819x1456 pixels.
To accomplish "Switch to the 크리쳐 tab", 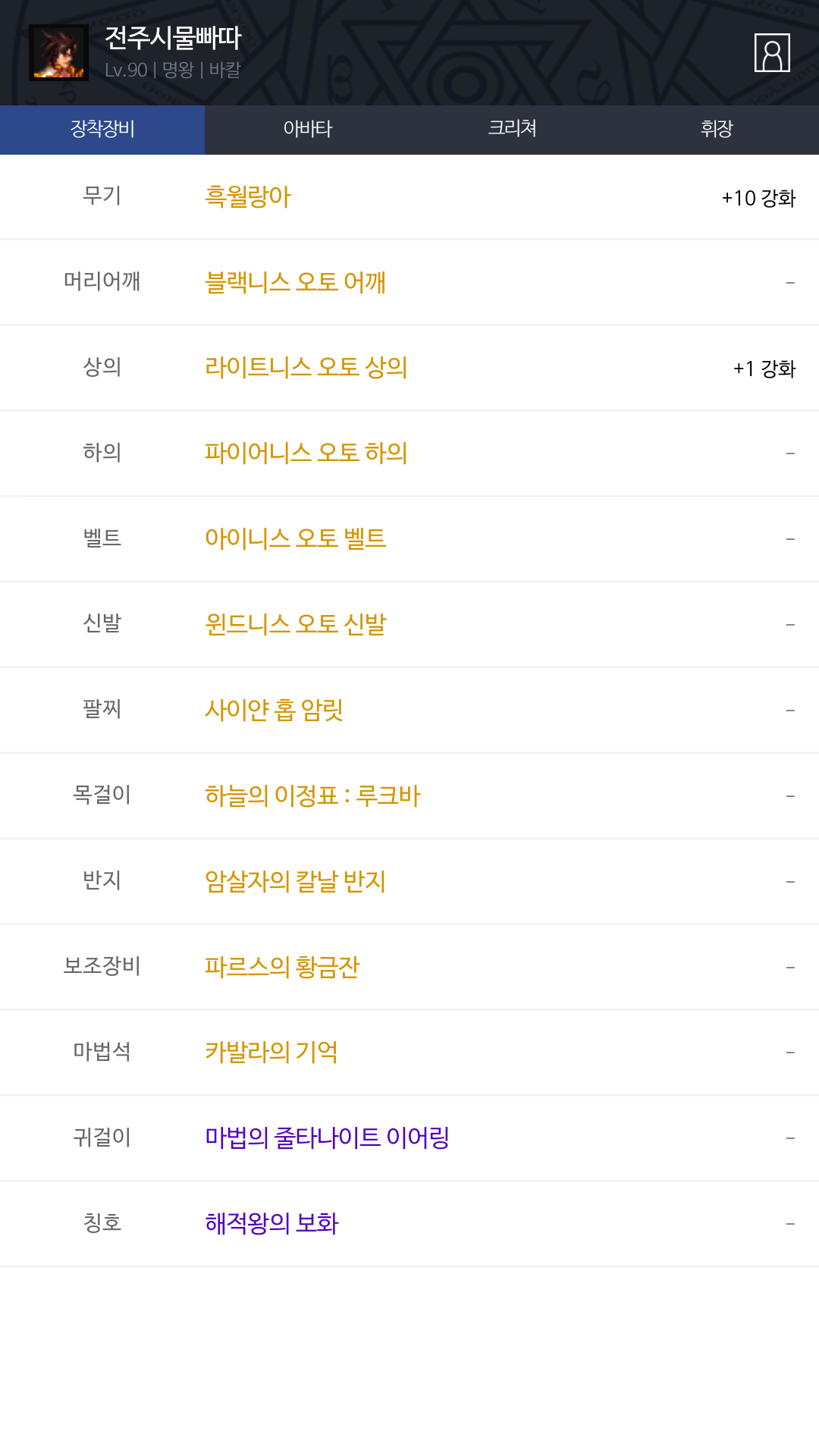I will [512, 130].
